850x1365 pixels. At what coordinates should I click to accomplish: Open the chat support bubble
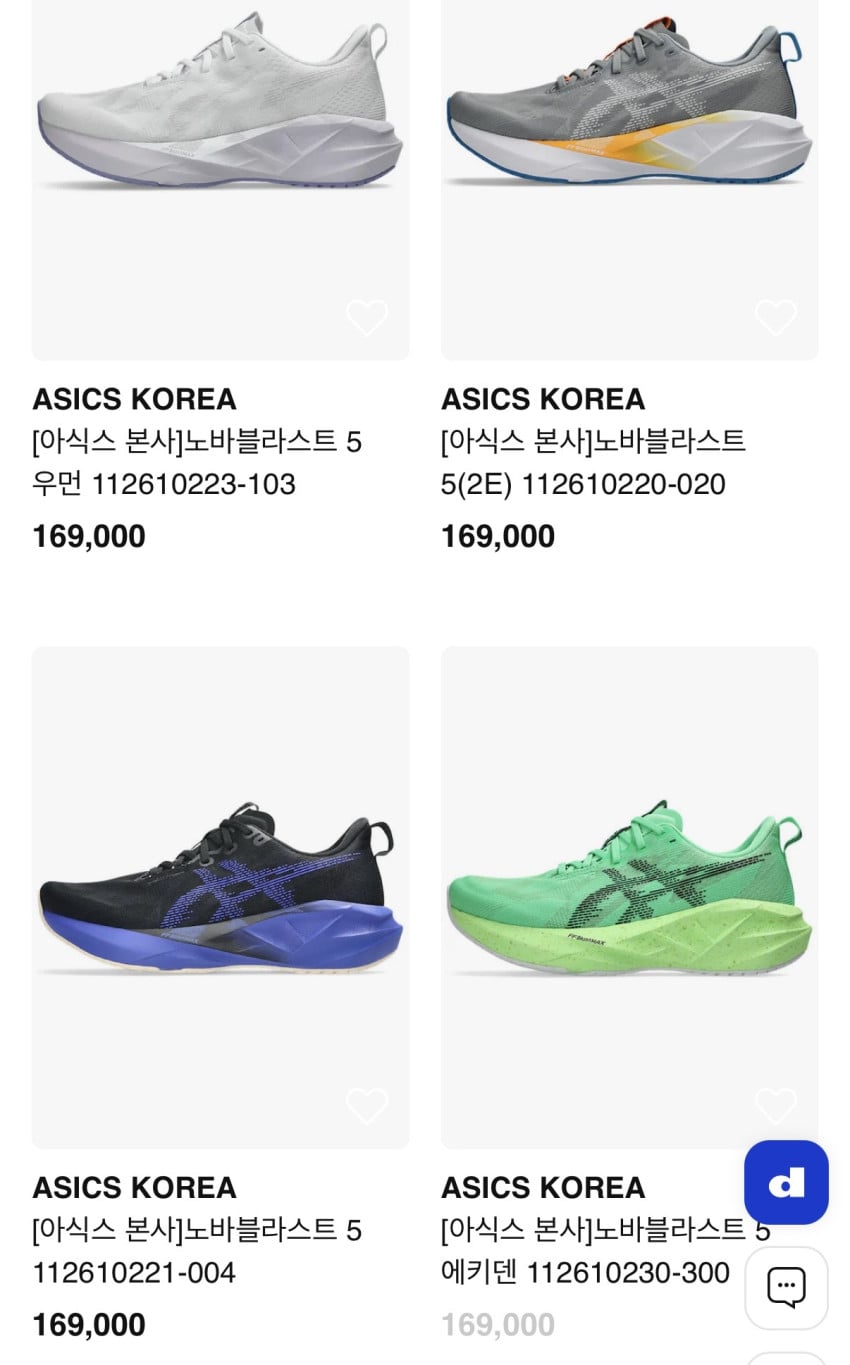point(786,1288)
